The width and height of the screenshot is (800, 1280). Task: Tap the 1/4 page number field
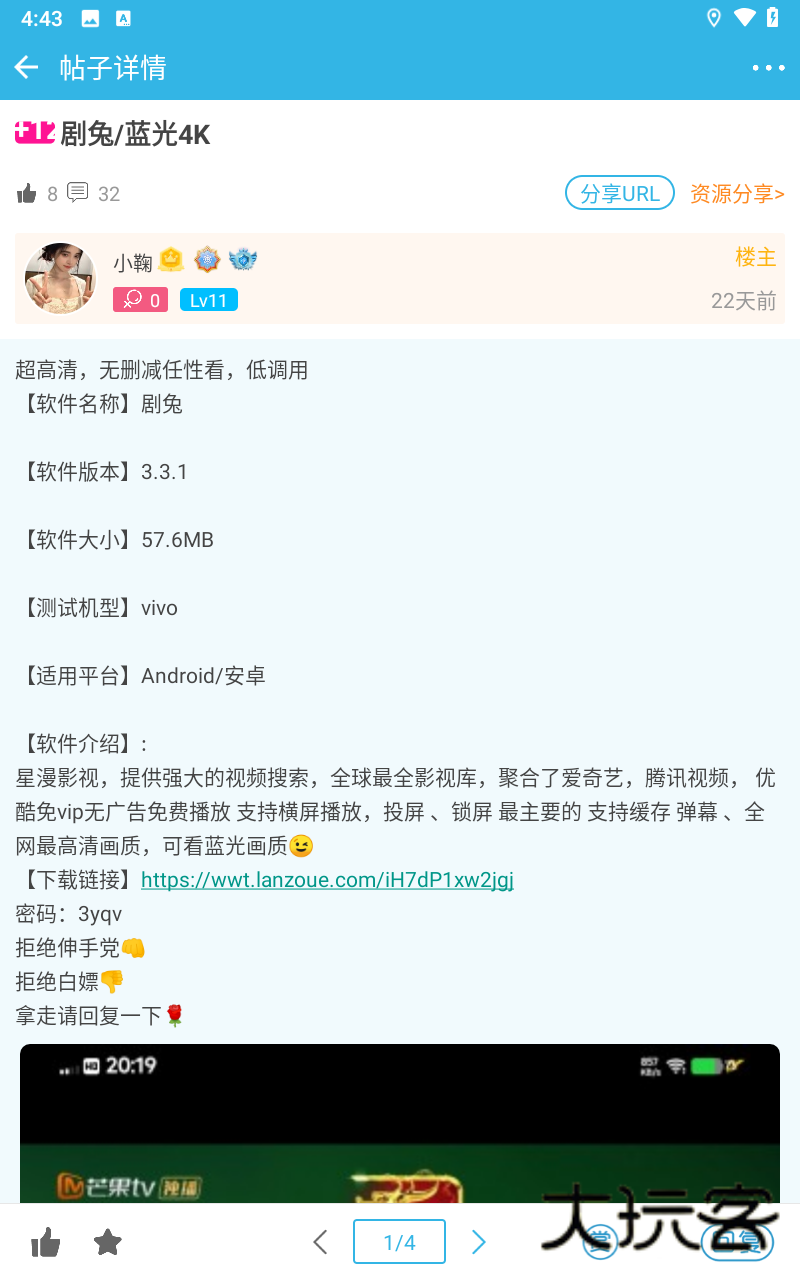pyautogui.click(x=400, y=1241)
